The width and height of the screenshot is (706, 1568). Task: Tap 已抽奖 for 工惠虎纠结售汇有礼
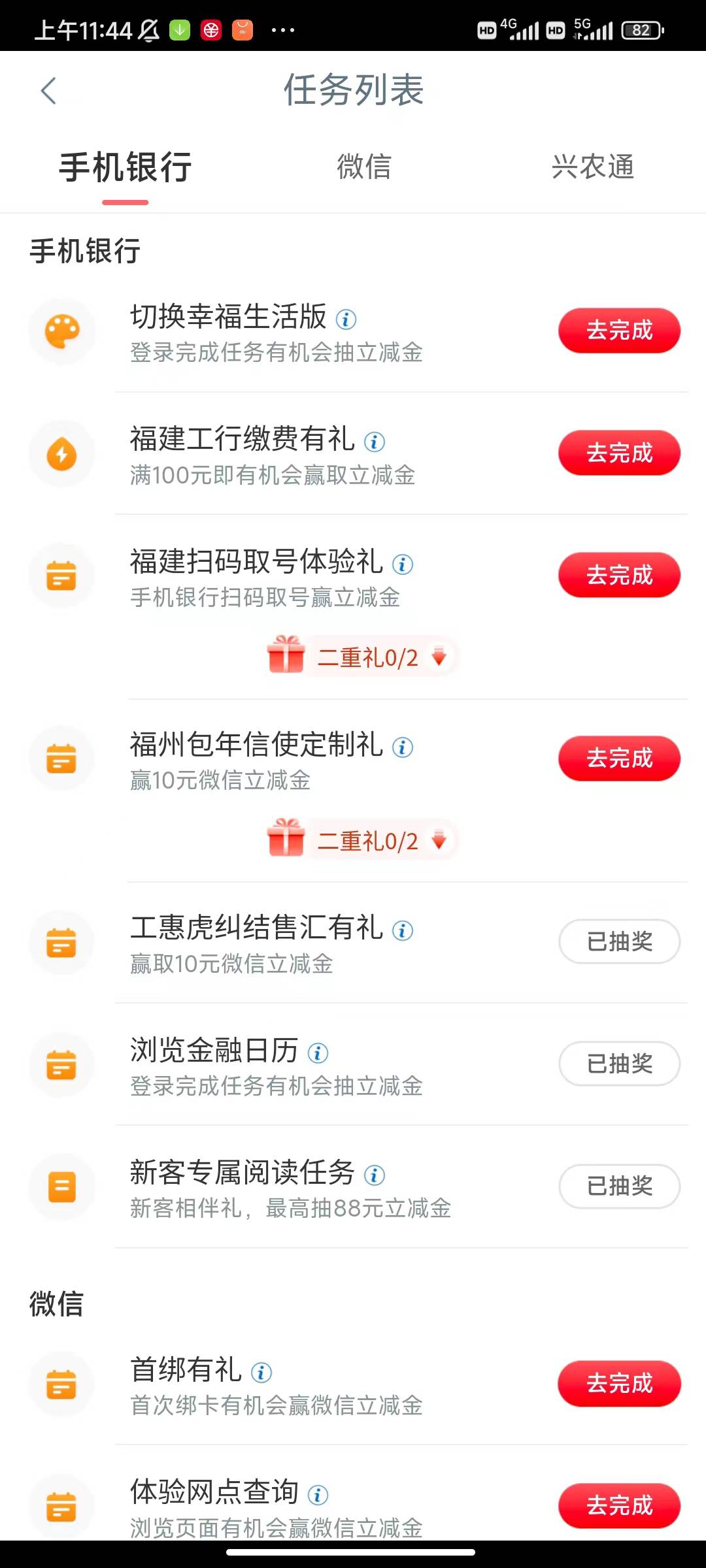click(619, 941)
